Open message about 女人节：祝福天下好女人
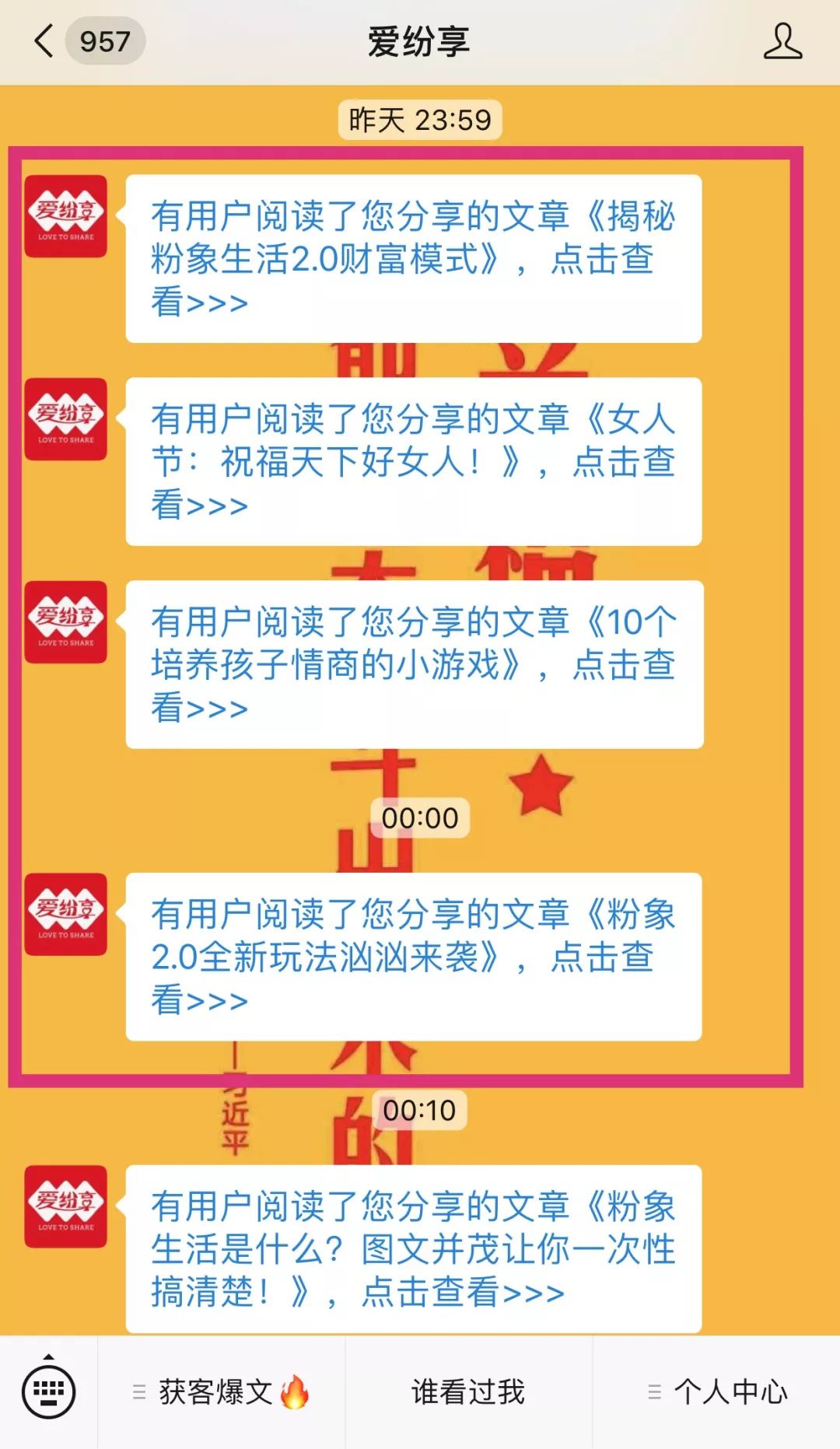 click(x=414, y=462)
